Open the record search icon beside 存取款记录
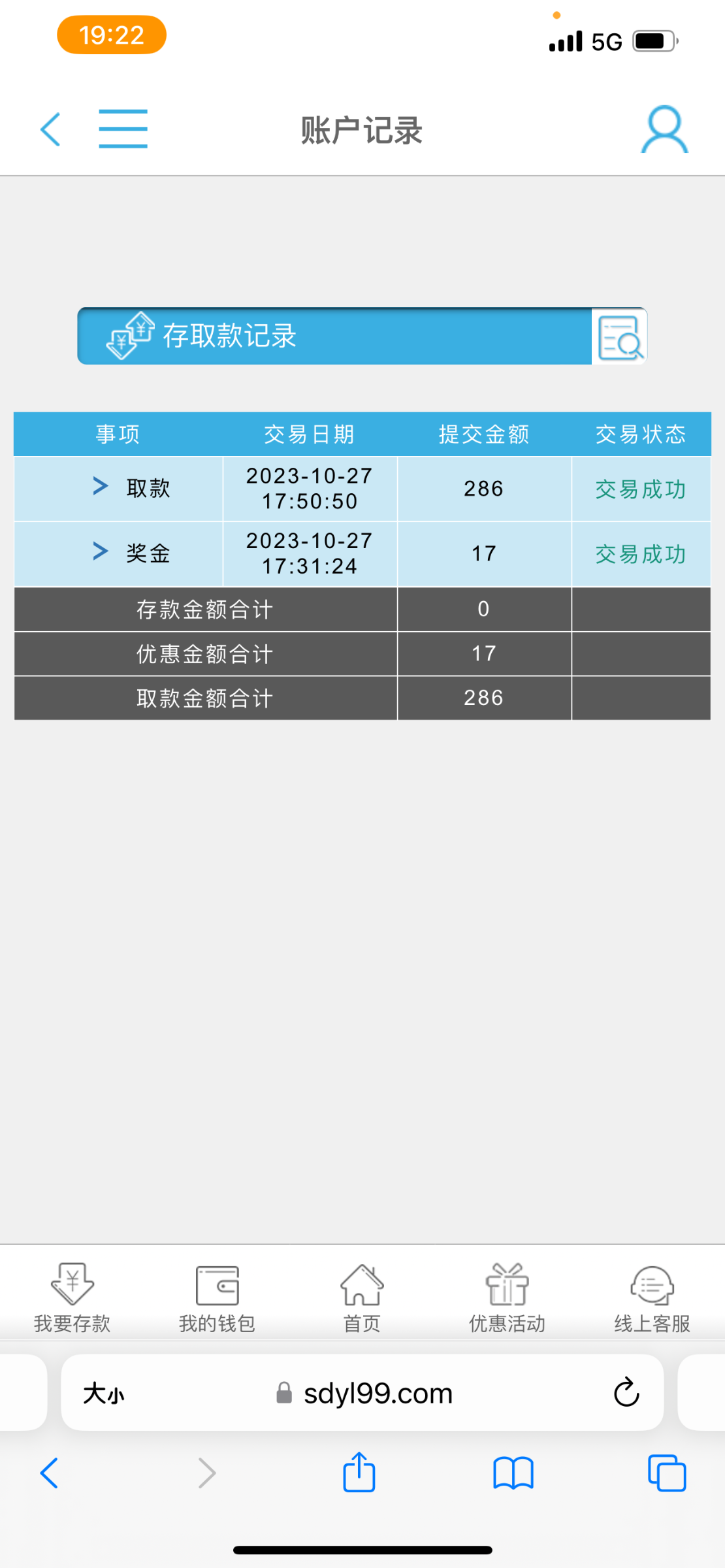The image size is (725, 1568). (619, 336)
